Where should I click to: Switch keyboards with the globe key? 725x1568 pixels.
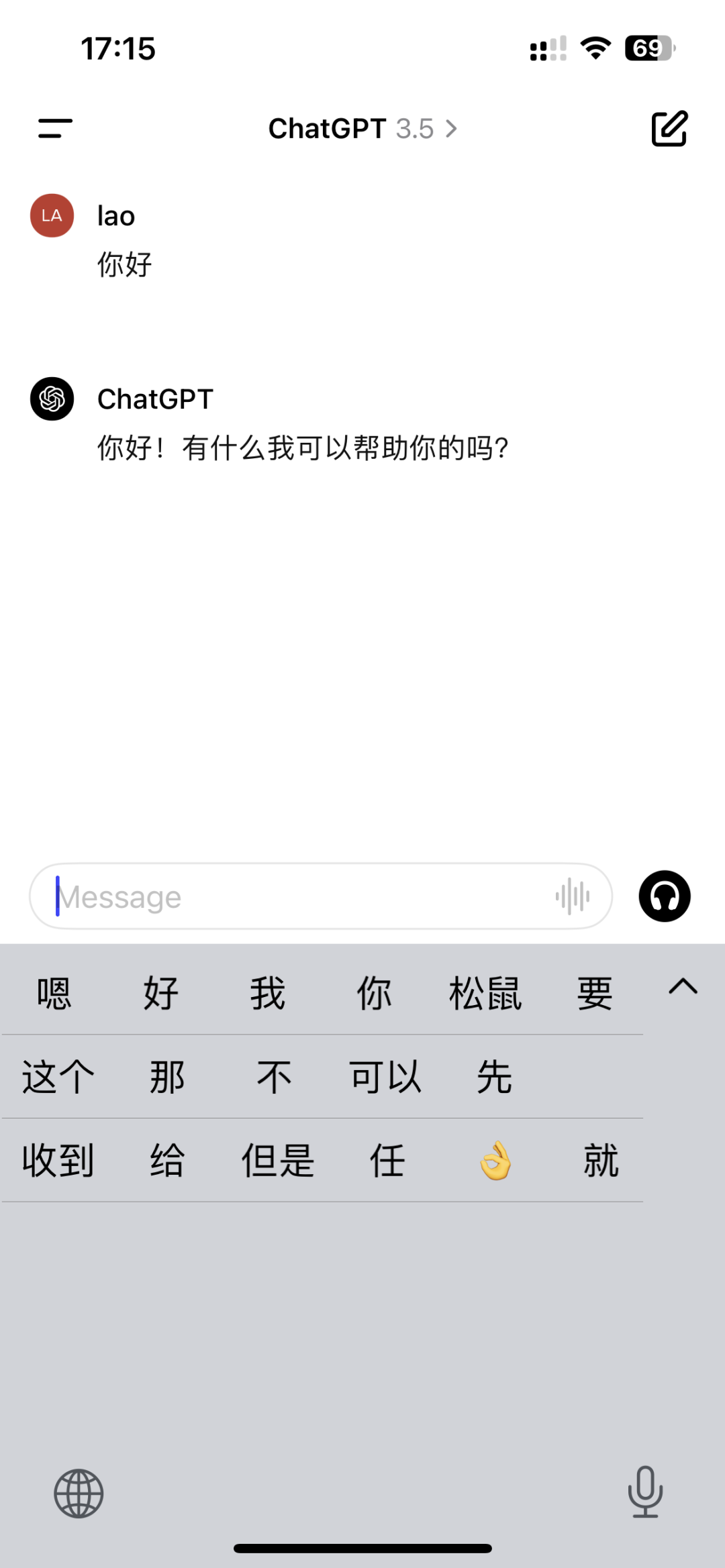(x=79, y=1494)
